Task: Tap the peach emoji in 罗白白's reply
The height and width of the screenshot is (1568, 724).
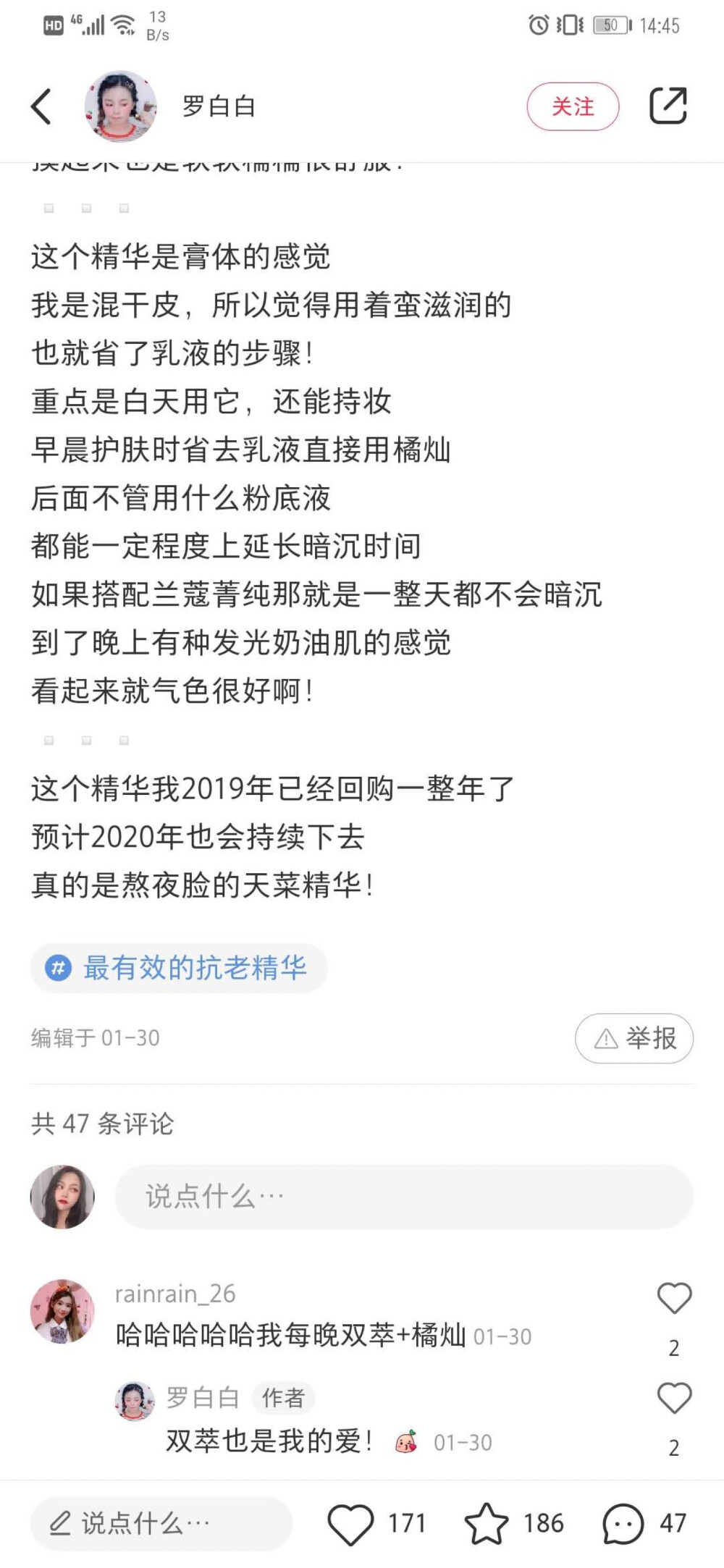Action: pyautogui.click(x=406, y=1441)
